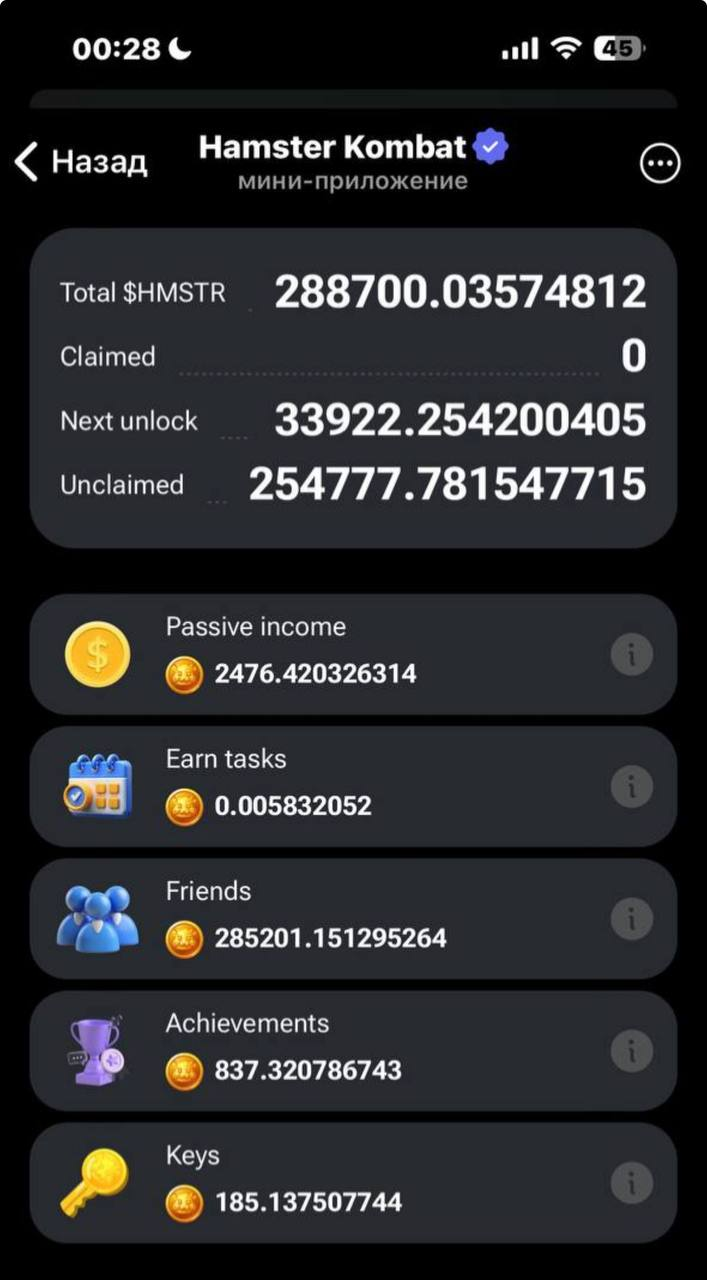Open the three-dot overflow menu
707x1280 pixels.
660,164
